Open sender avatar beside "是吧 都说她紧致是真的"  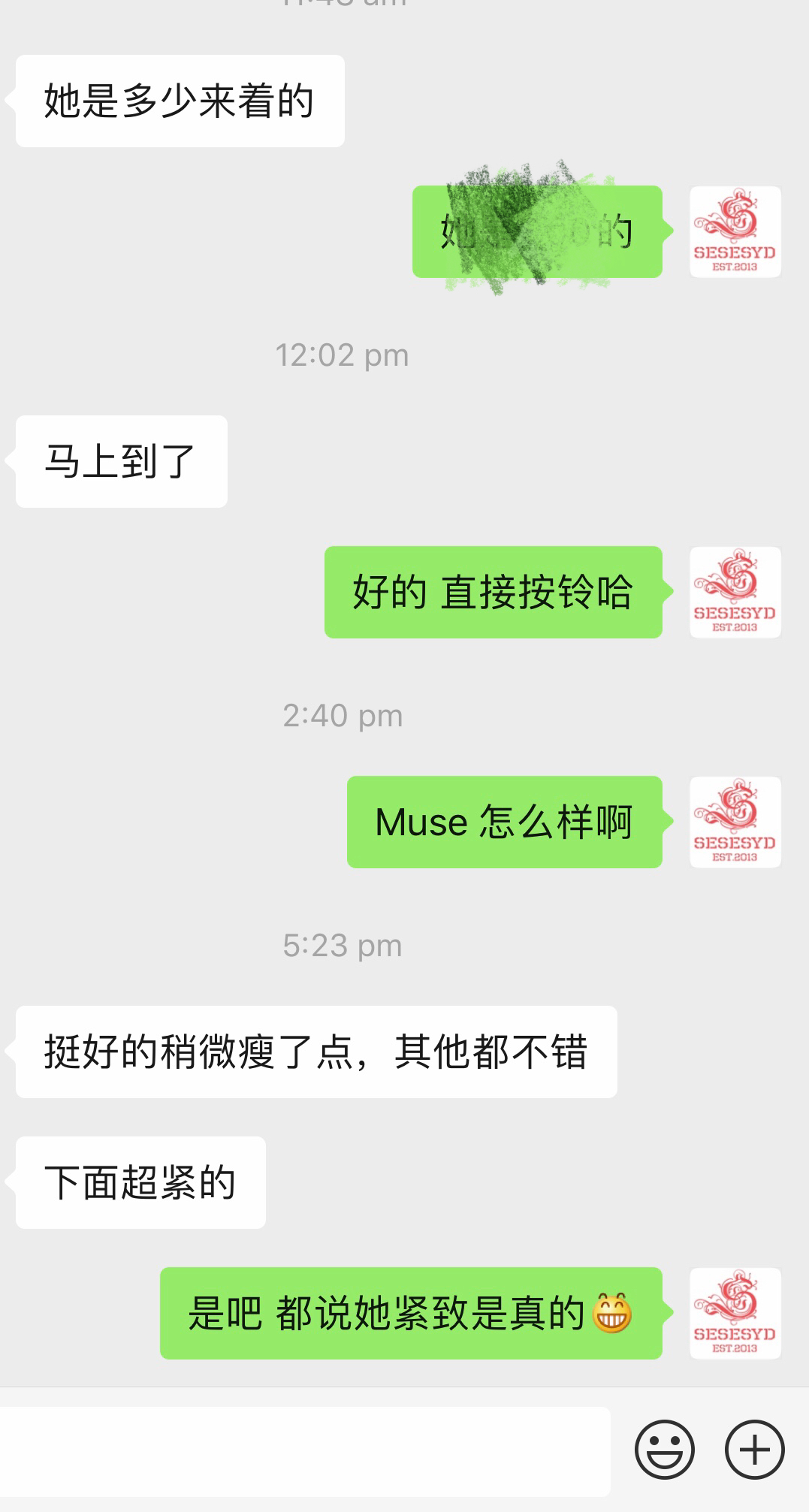(x=735, y=1313)
